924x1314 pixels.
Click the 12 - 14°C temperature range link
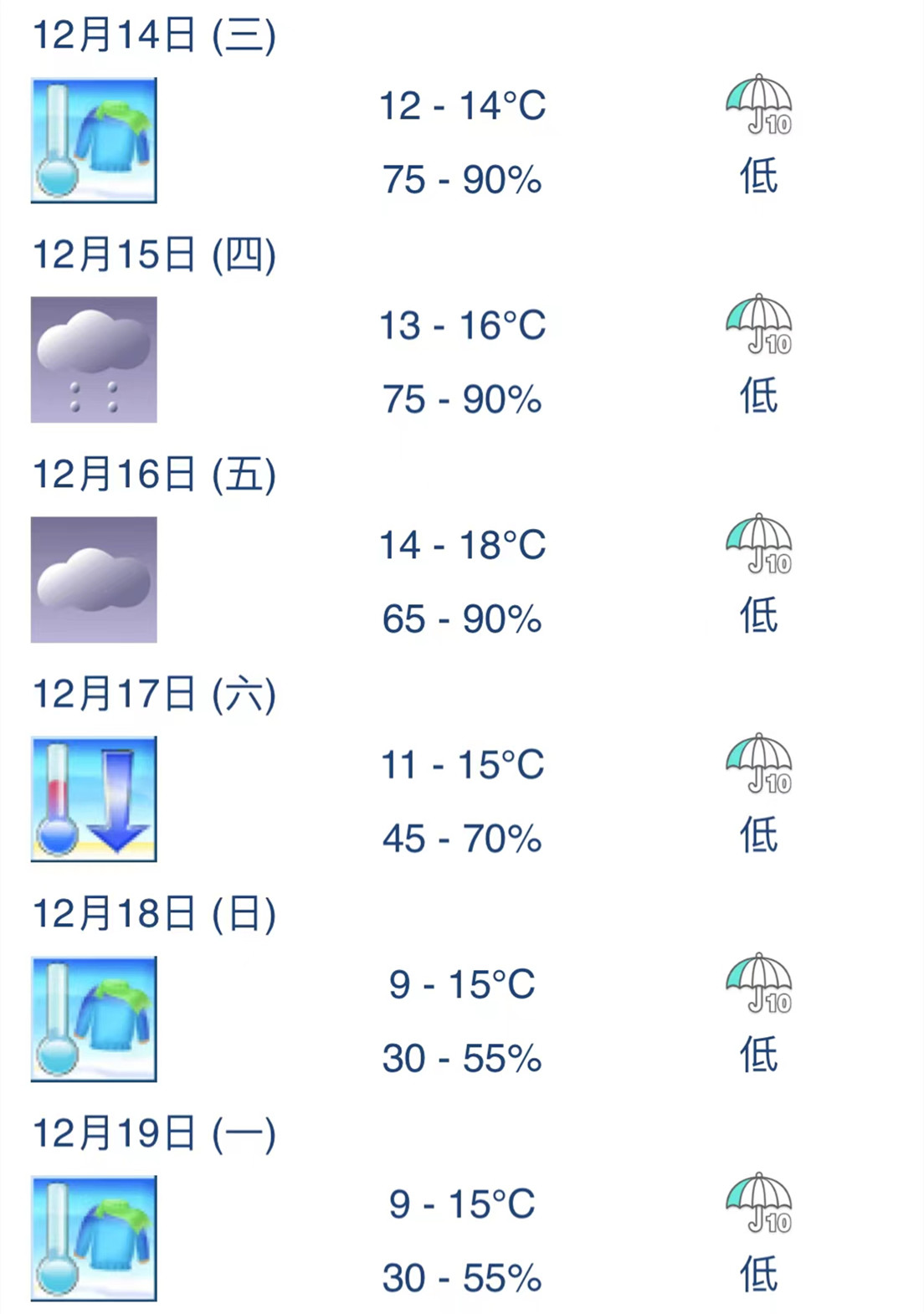pyautogui.click(x=463, y=106)
